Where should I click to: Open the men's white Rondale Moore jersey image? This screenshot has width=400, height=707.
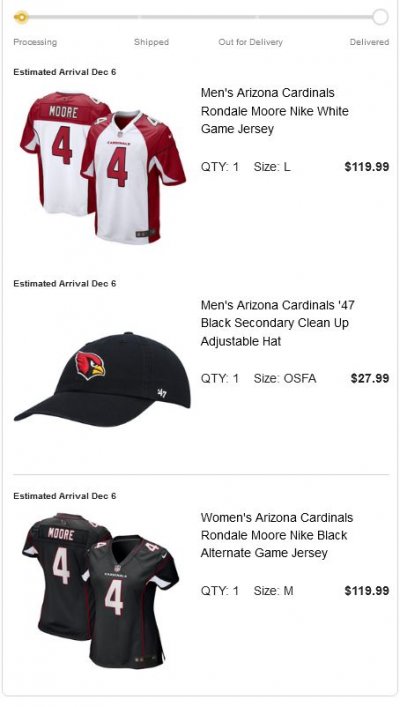pyautogui.click(x=103, y=168)
